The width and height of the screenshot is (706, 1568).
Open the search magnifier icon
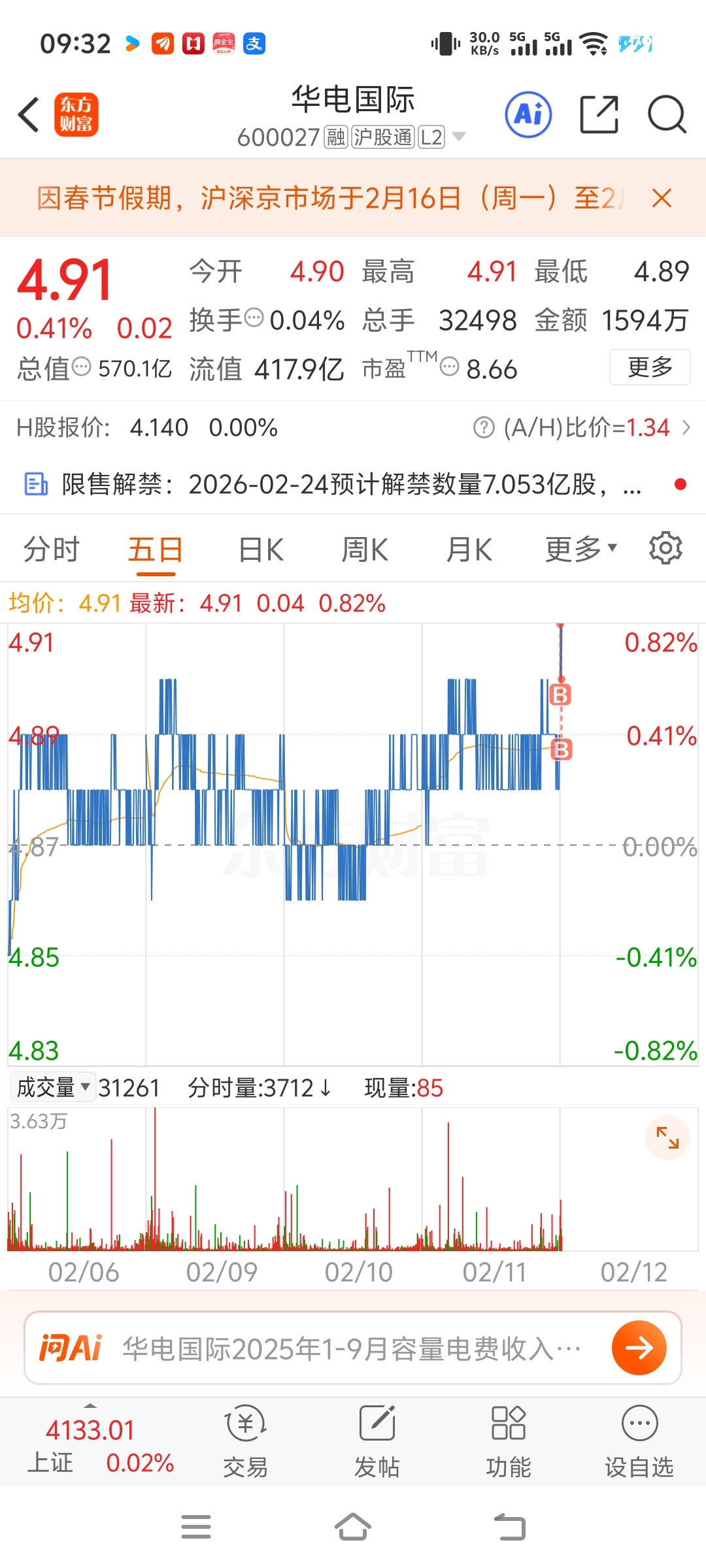point(667,114)
